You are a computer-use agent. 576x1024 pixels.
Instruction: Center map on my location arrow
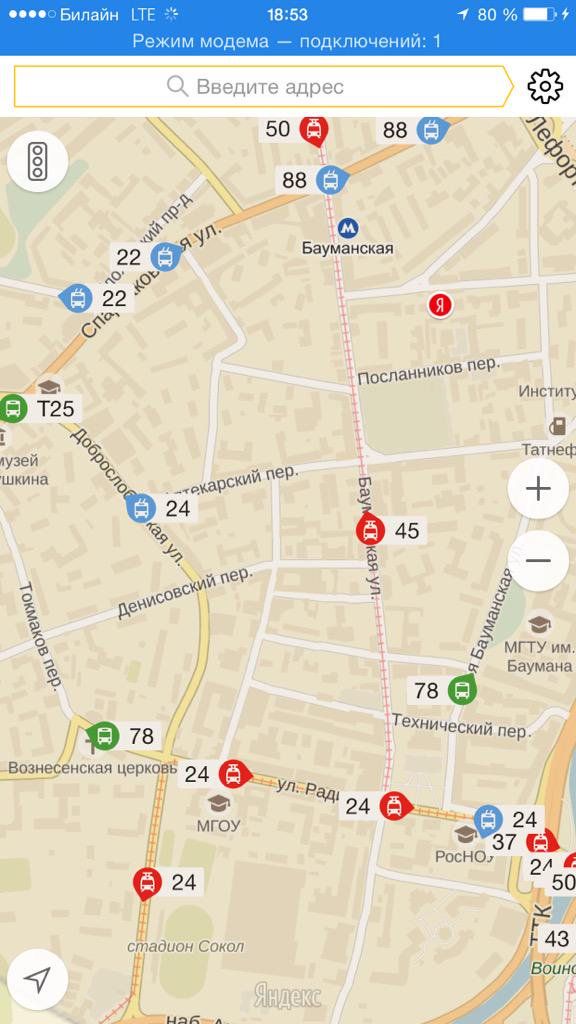pos(38,979)
